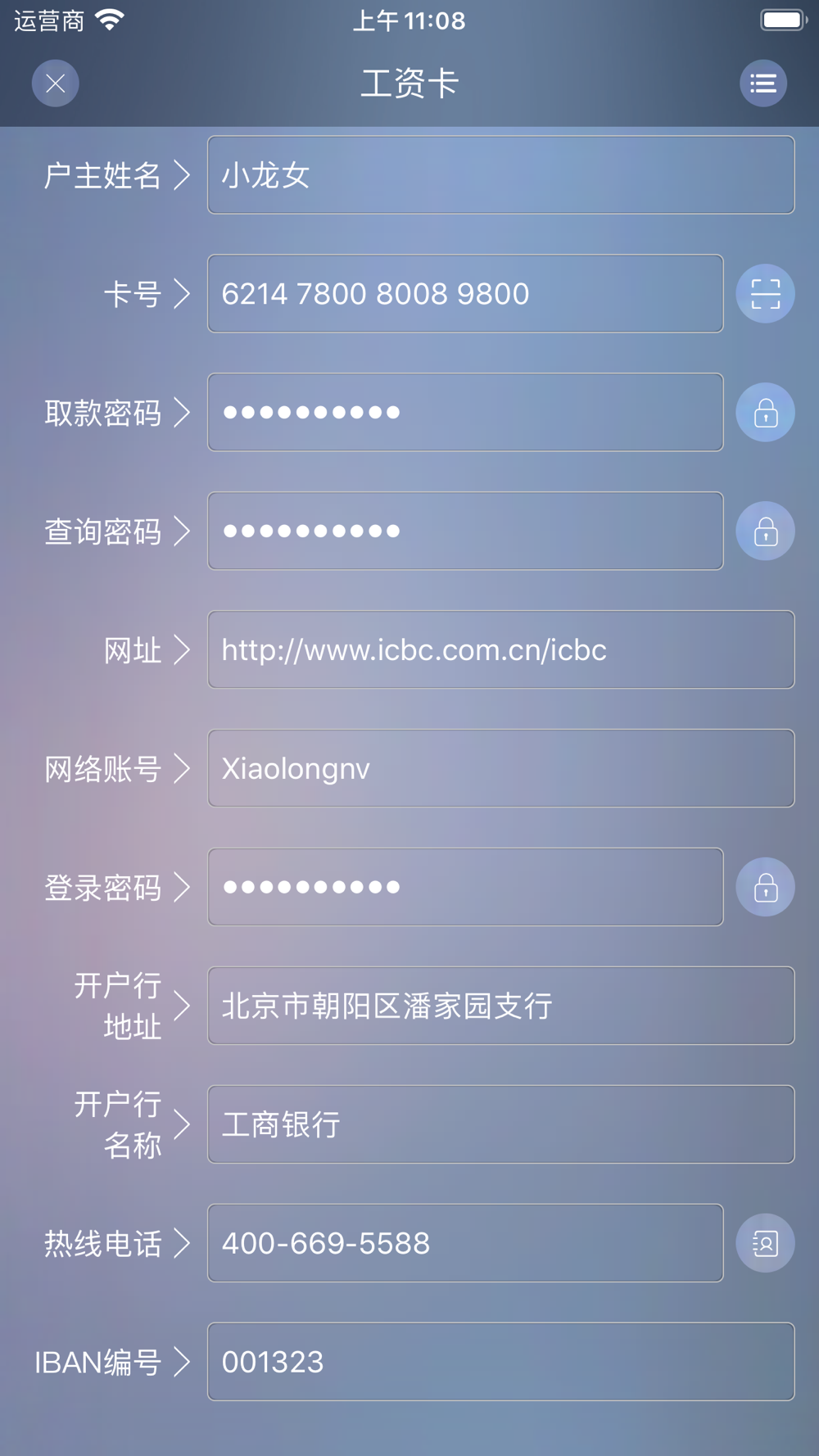The image size is (819, 1456).
Task: Select the 查询密码 password field
Action: (465, 531)
